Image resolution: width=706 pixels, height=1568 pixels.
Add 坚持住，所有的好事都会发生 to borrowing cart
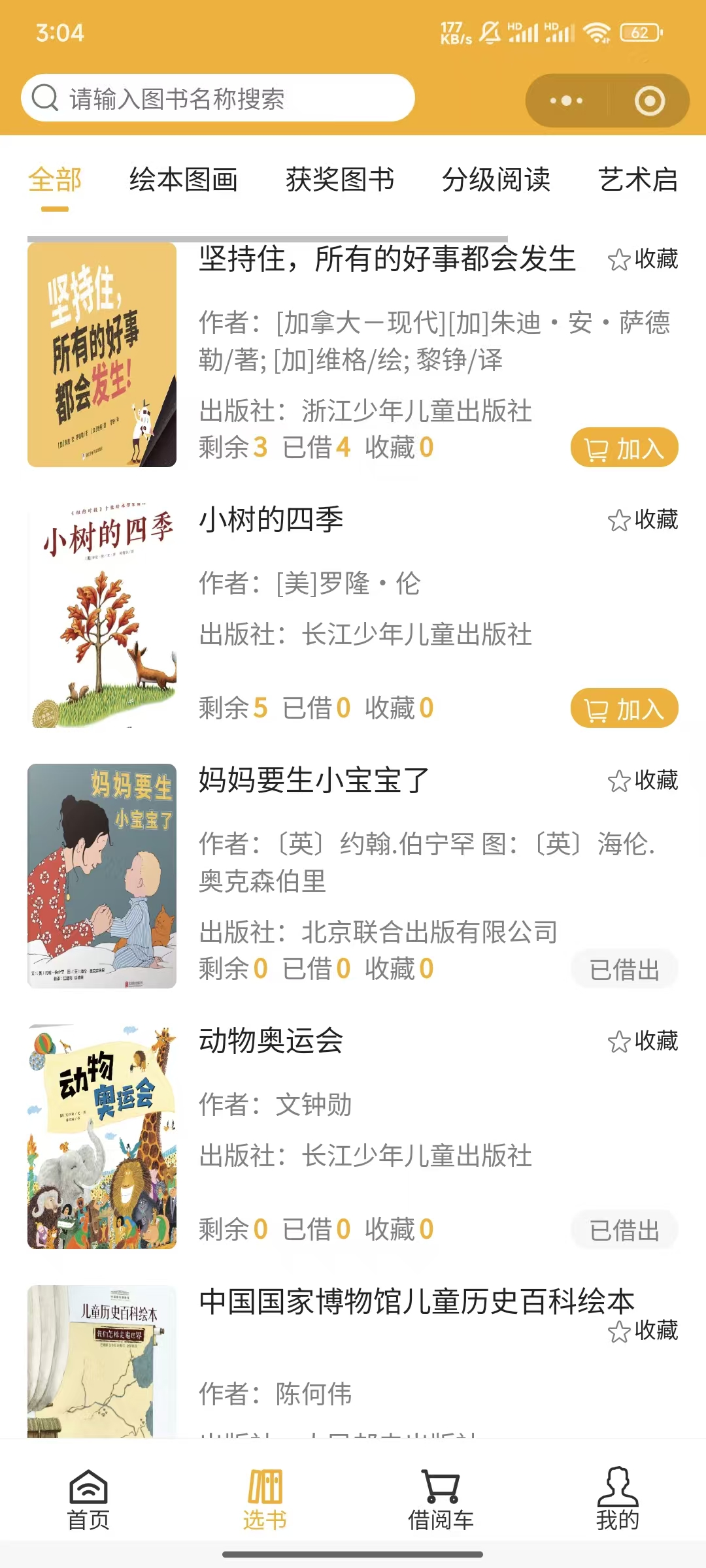click(x=624, y=448)
